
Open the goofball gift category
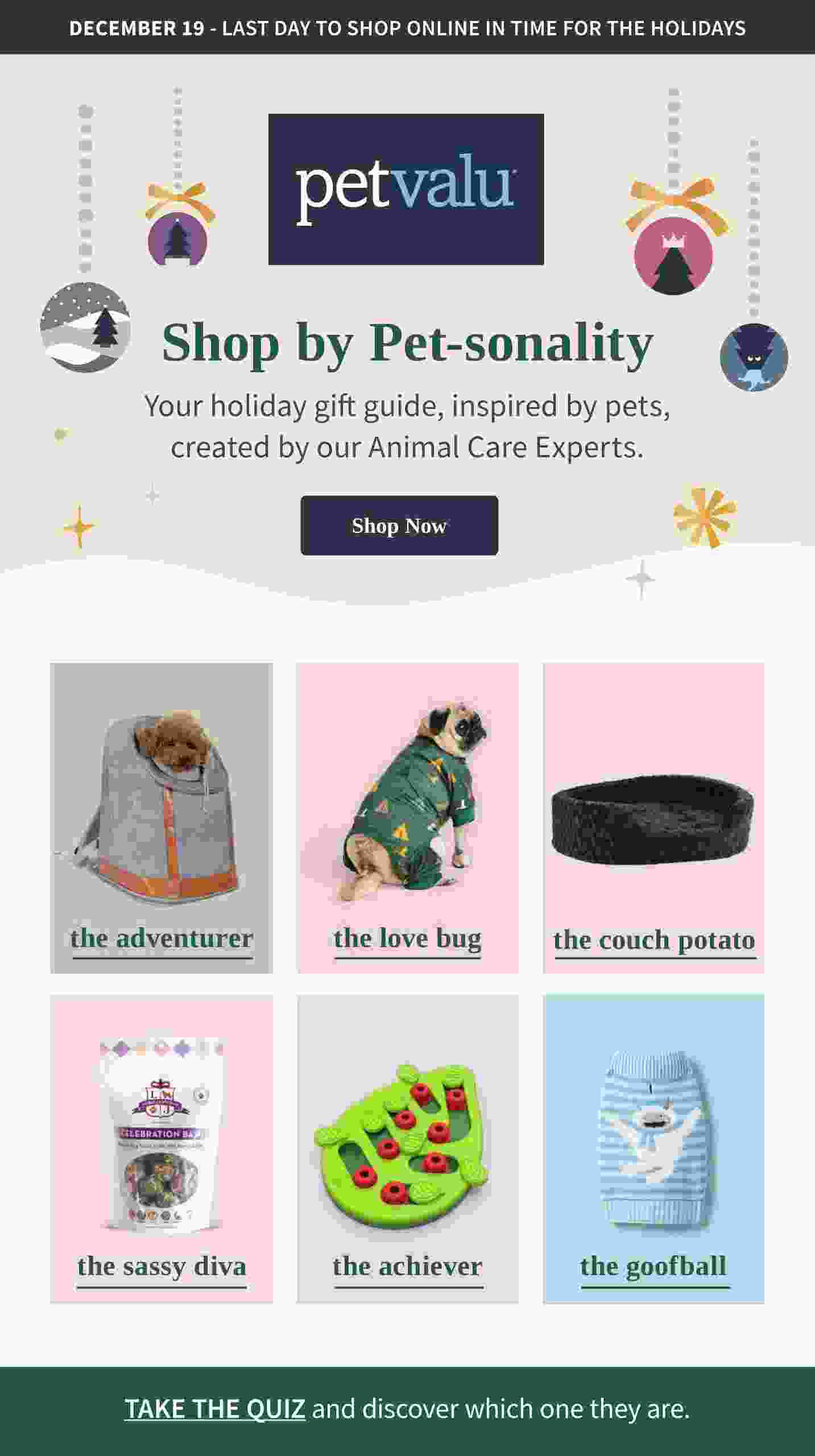653,1149
